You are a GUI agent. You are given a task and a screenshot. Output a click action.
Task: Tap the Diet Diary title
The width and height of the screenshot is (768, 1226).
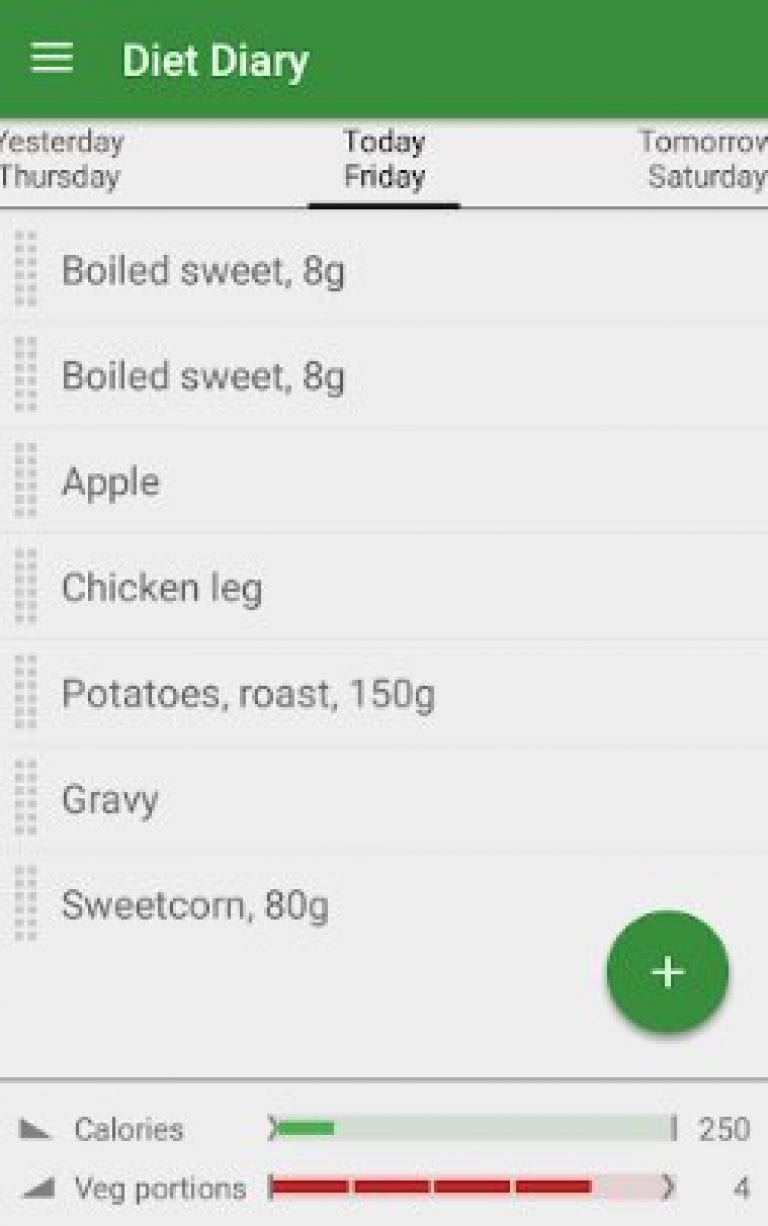[216, 60]
